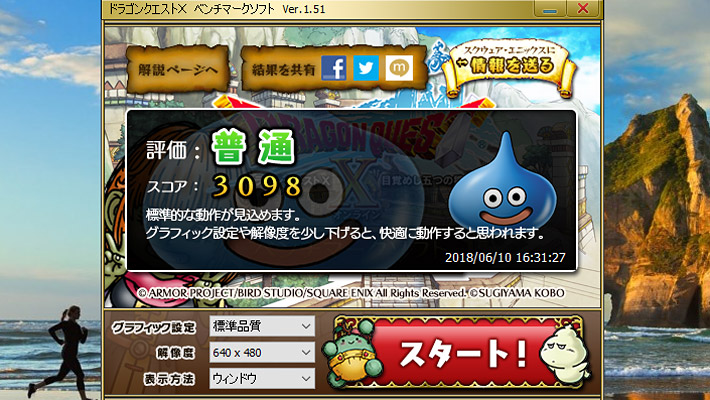
Task: Share the result on Twitter
Action: pos(366,69)
